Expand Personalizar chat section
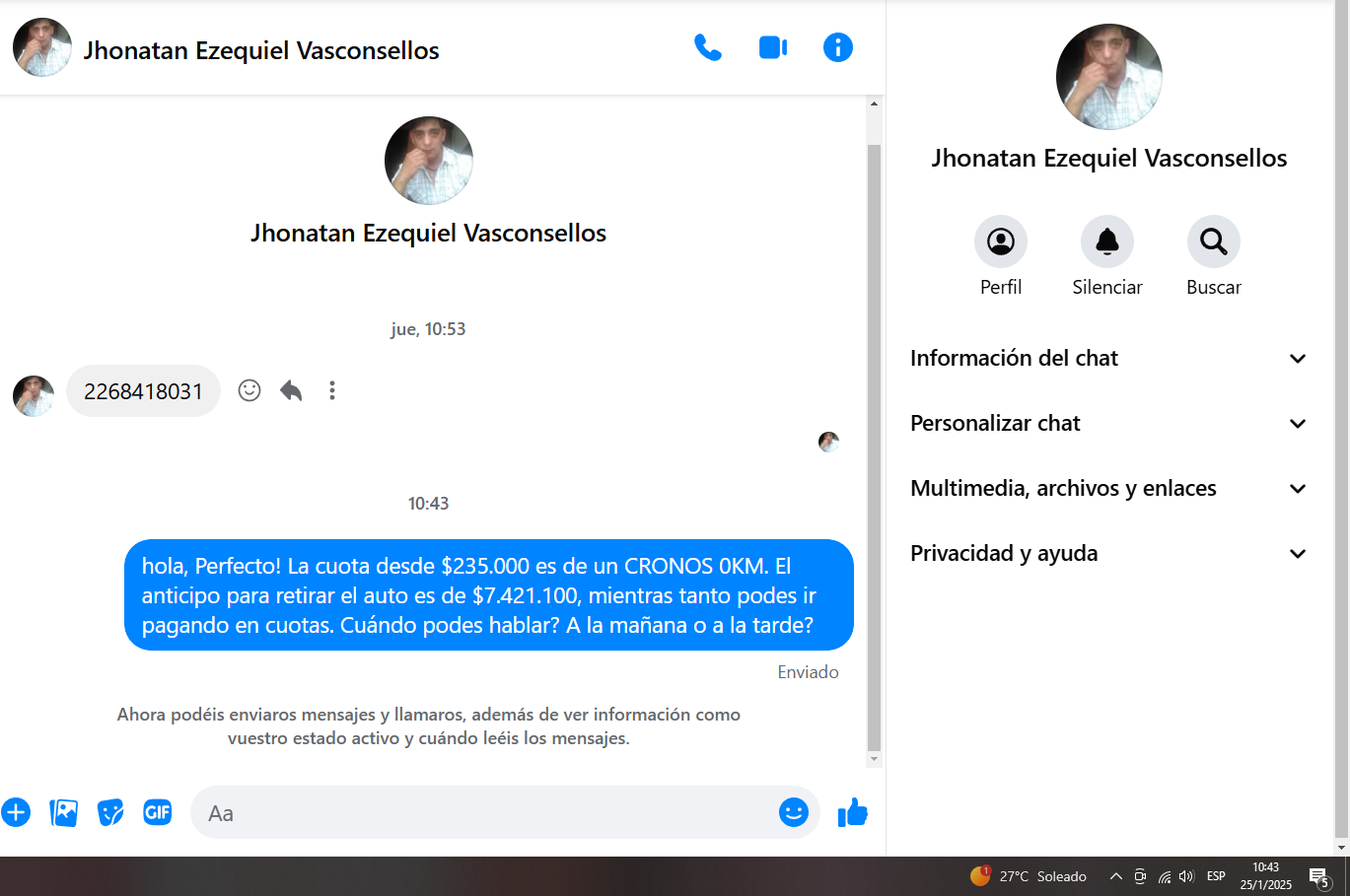 (x=1108, y=424)
